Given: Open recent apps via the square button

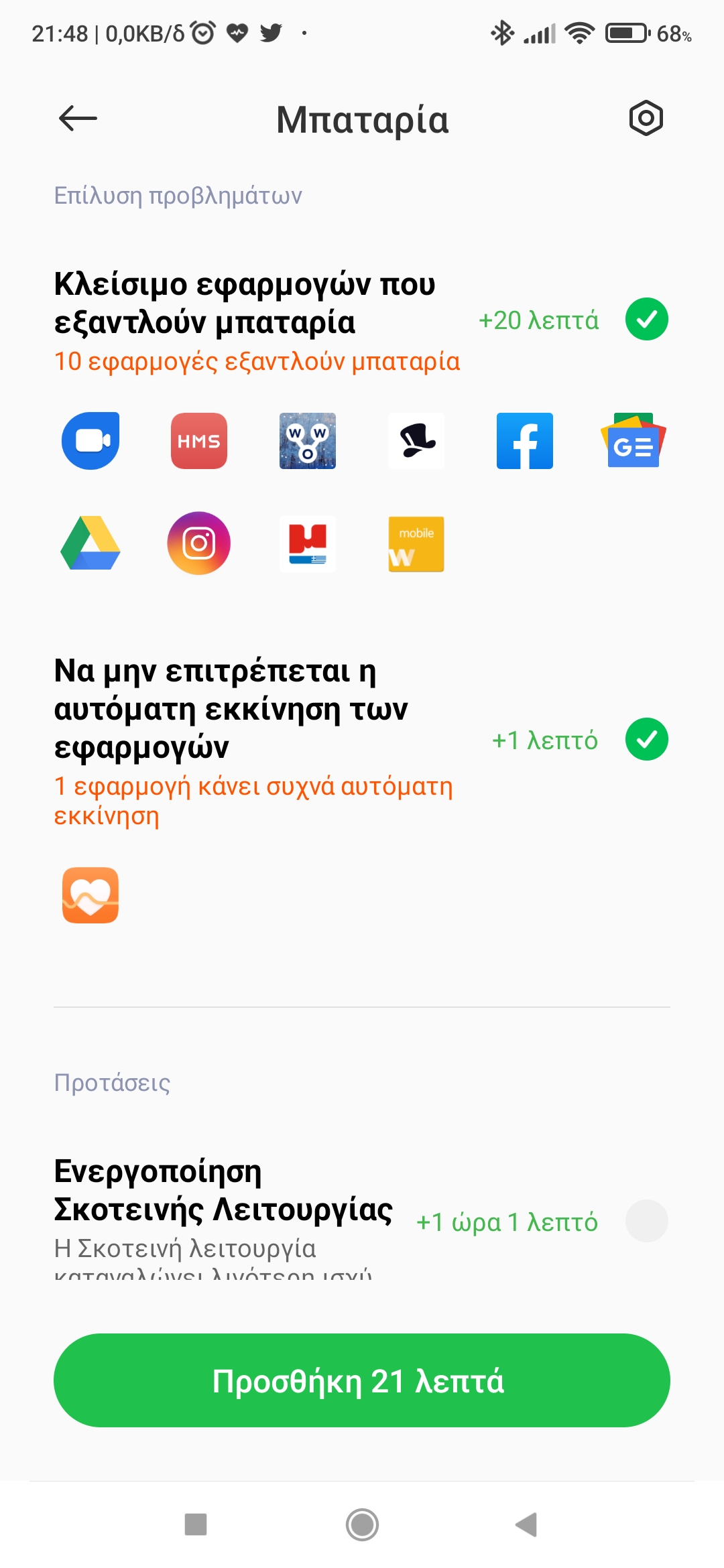Looking at the screenshot, I should pyautogui.click(x=195, y=1524).
